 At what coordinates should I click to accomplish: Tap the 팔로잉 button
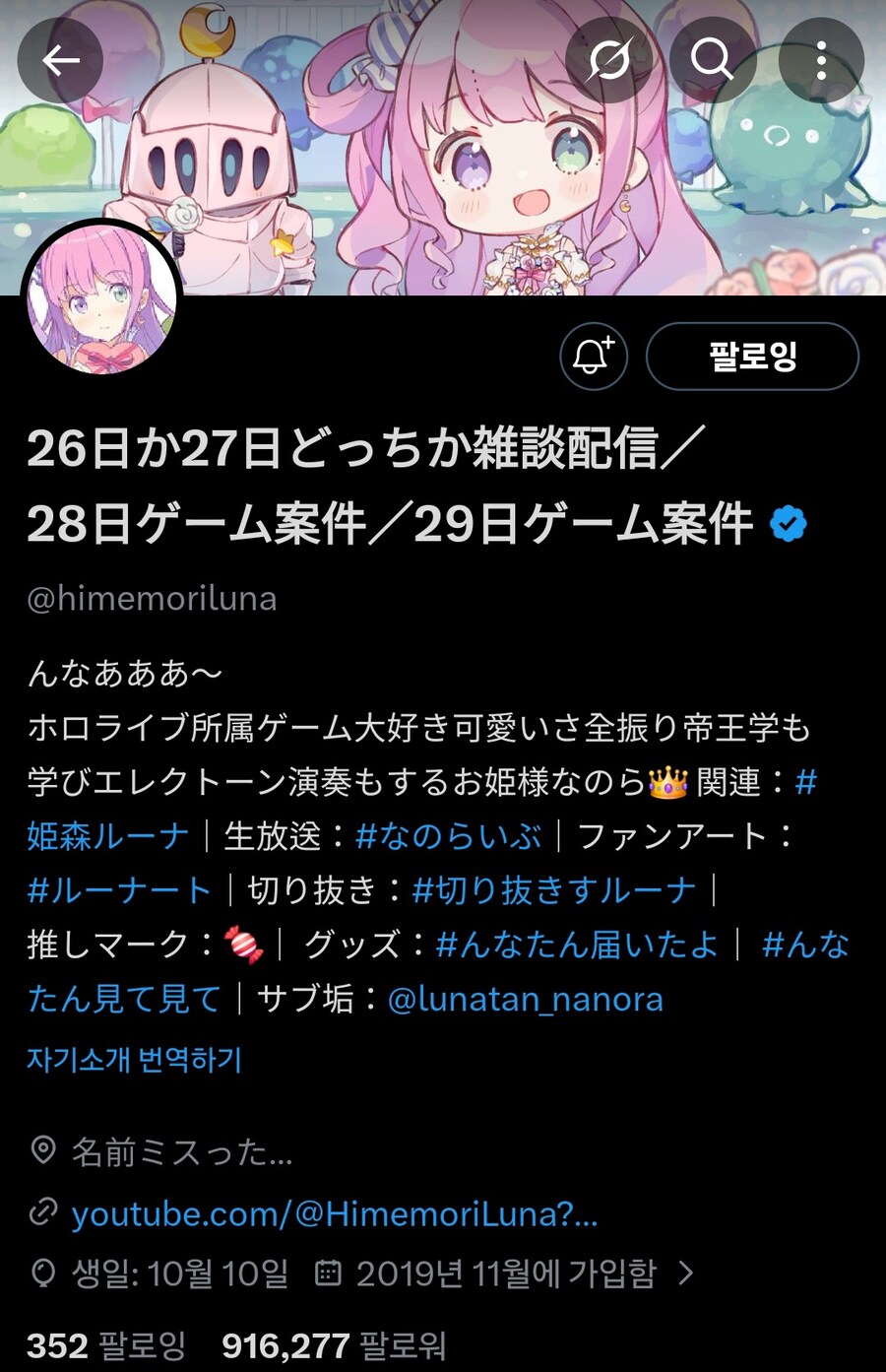(752, 356)
